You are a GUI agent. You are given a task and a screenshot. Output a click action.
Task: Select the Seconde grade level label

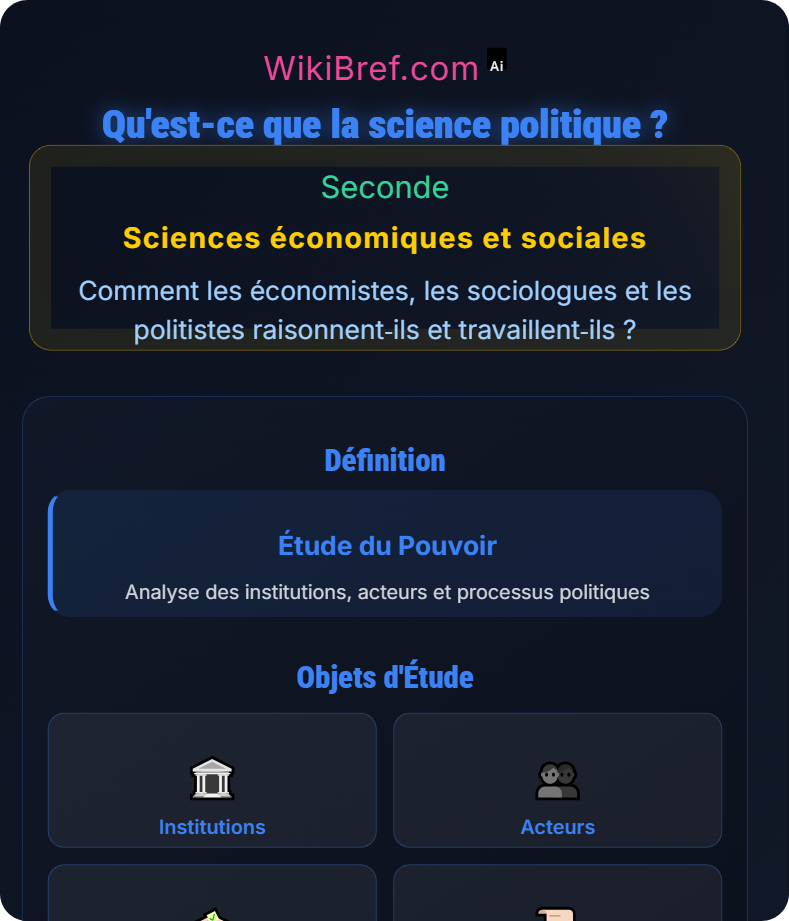(x=385, y=188)
